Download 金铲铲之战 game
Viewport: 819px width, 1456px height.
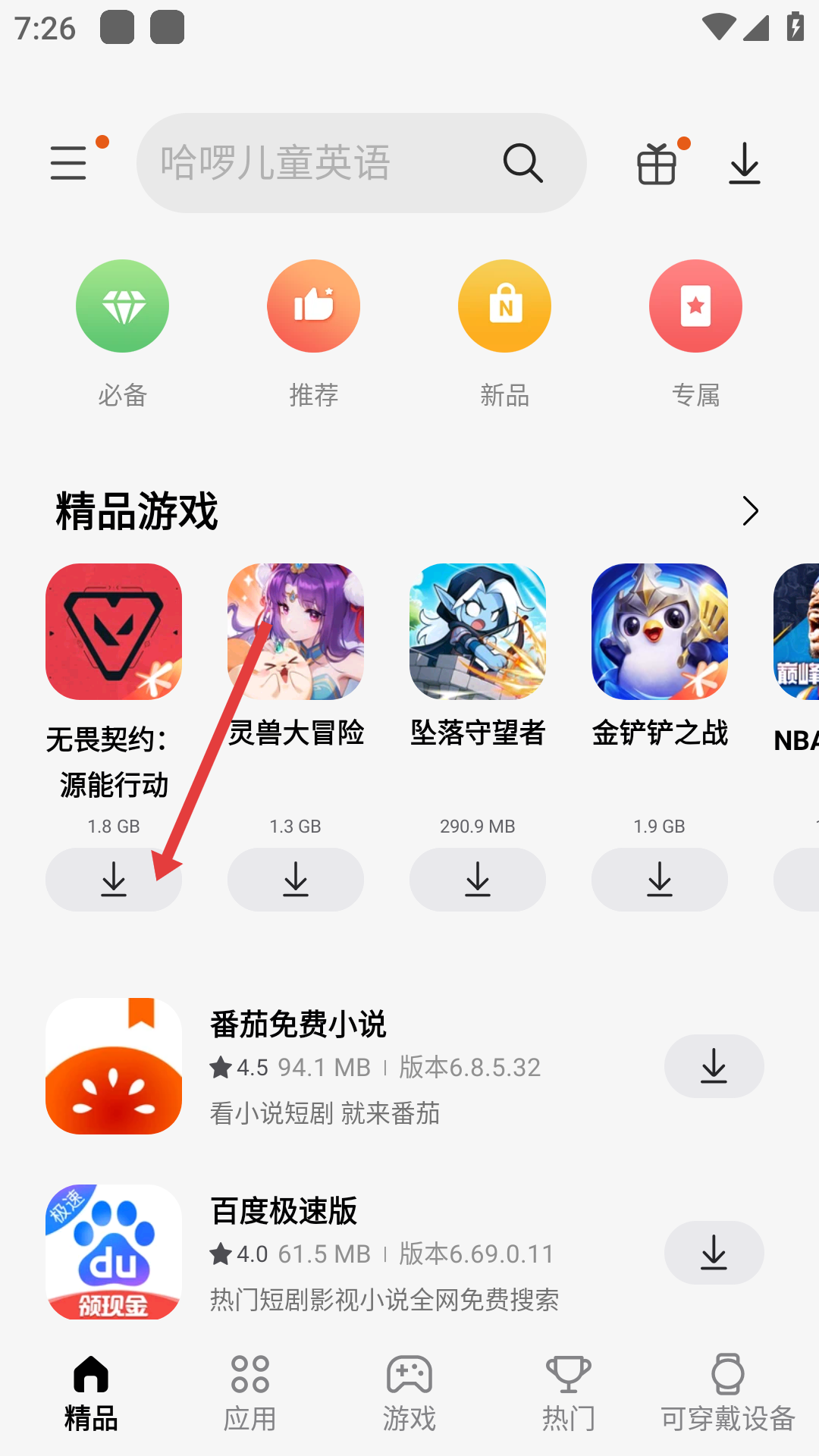point(660,880)
